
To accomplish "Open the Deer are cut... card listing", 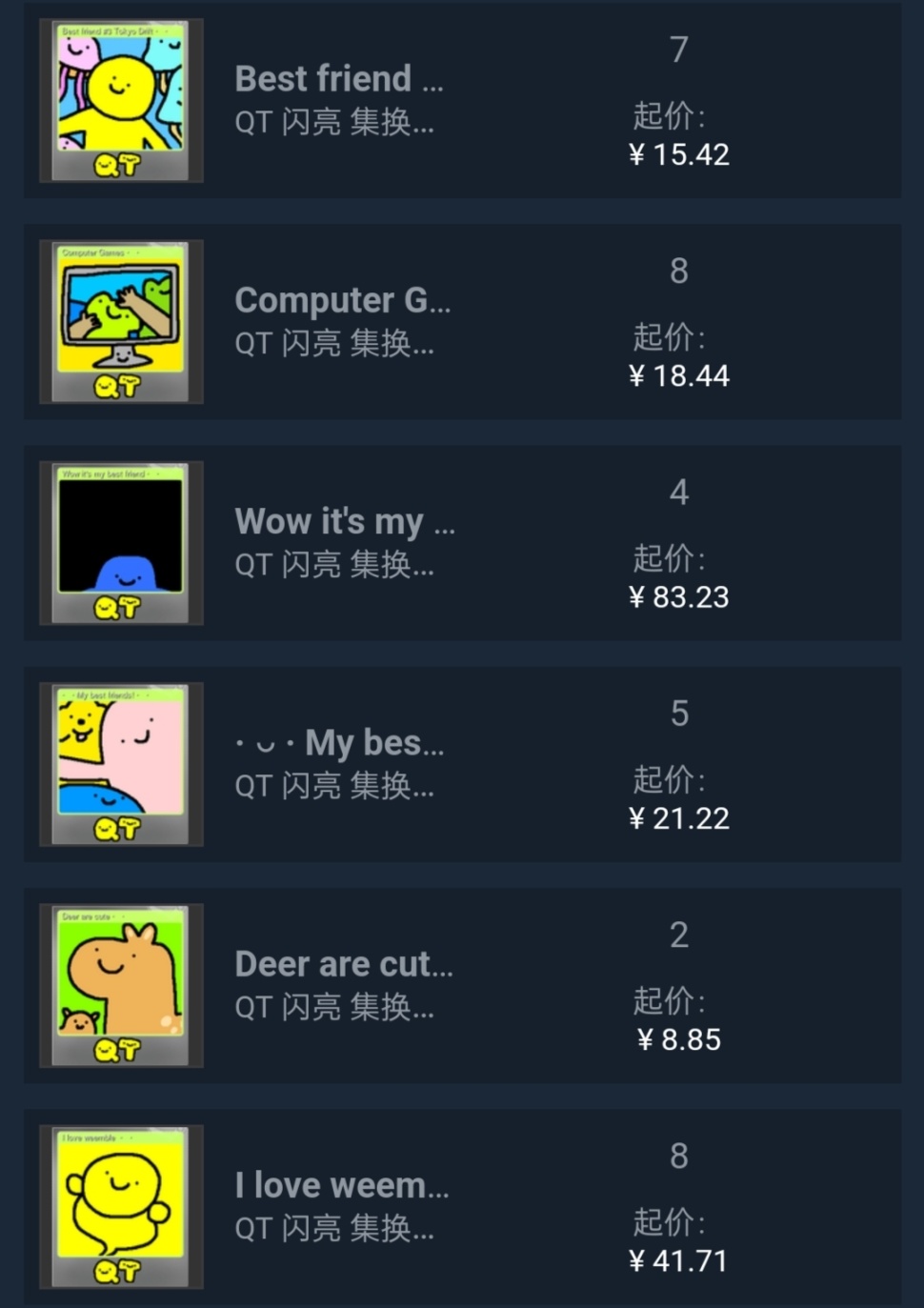I will coord(344,964).
